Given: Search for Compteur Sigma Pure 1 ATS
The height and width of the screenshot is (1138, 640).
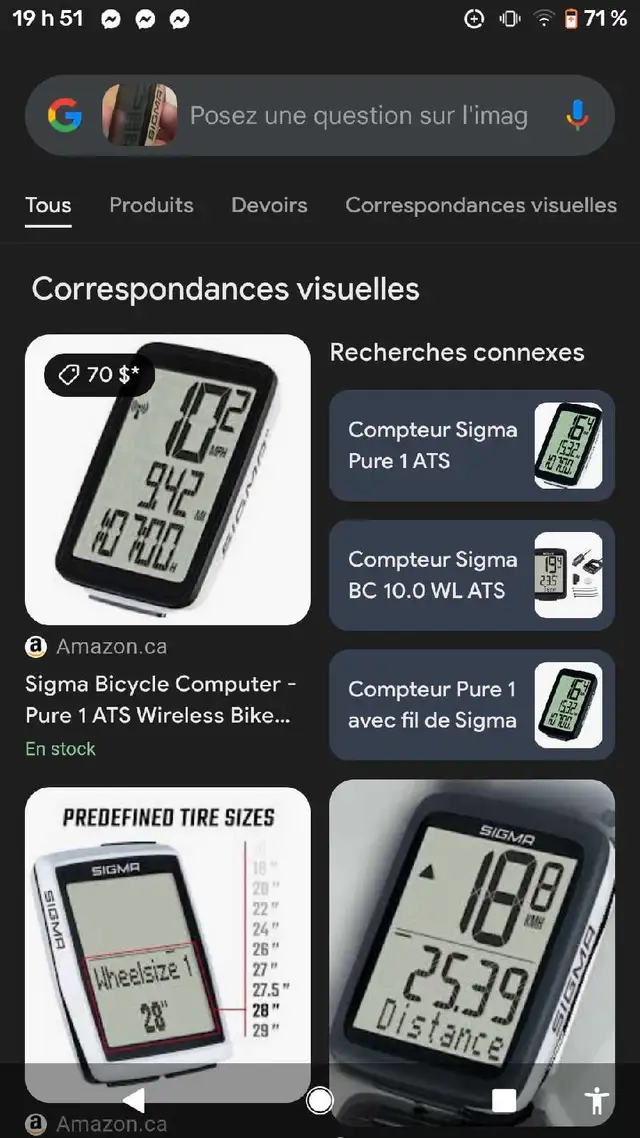Looking at the screenshot, I should [x=472, y=445].
